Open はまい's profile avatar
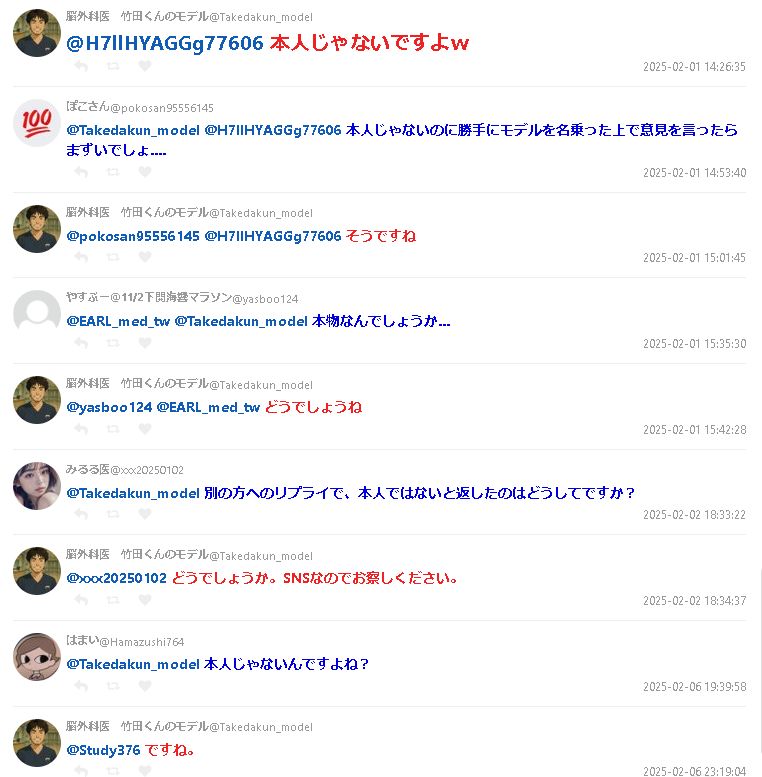Screen dimensions: 762x777 [x=37, y=657]
